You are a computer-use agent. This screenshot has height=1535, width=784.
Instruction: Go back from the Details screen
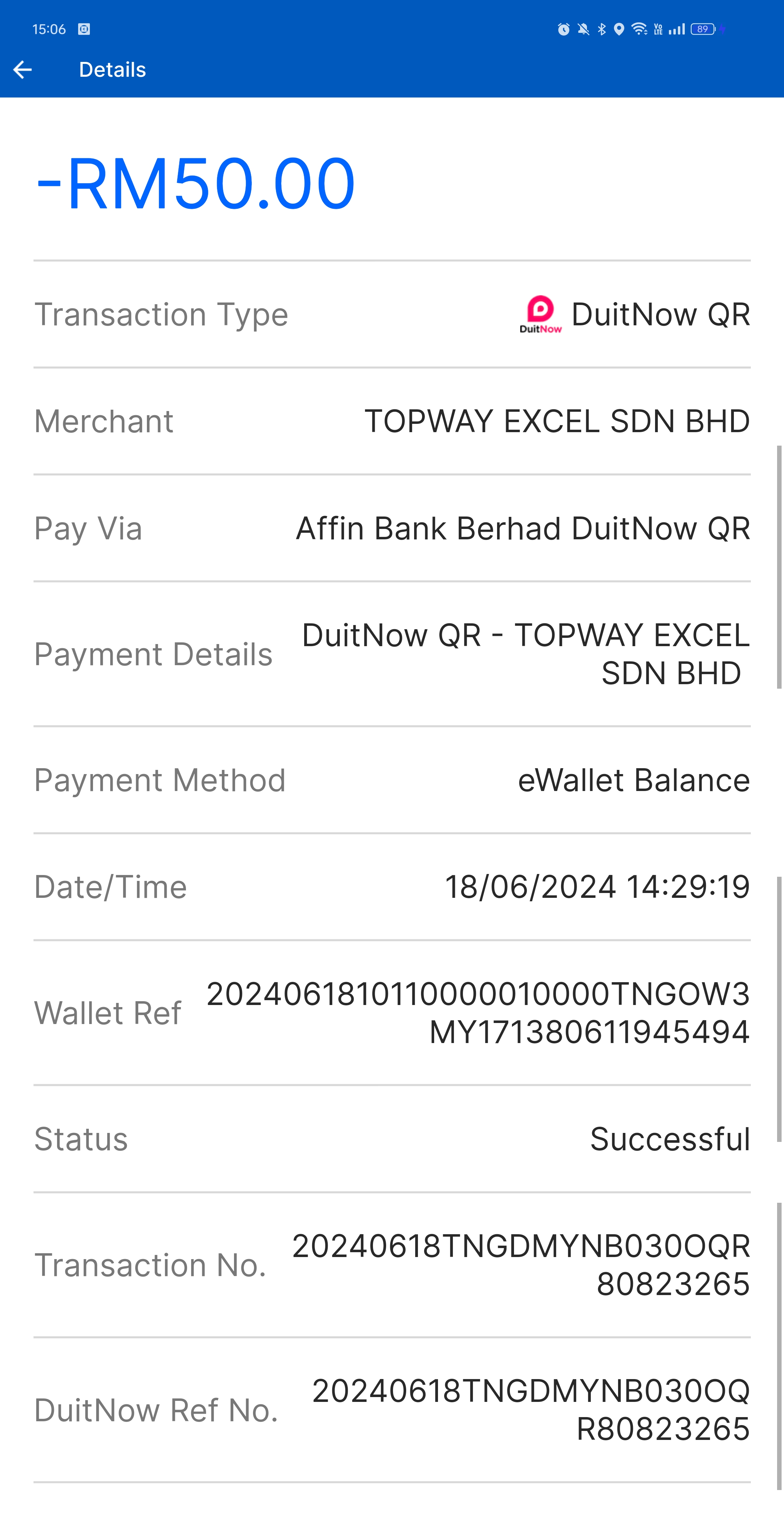click(22, 70)
